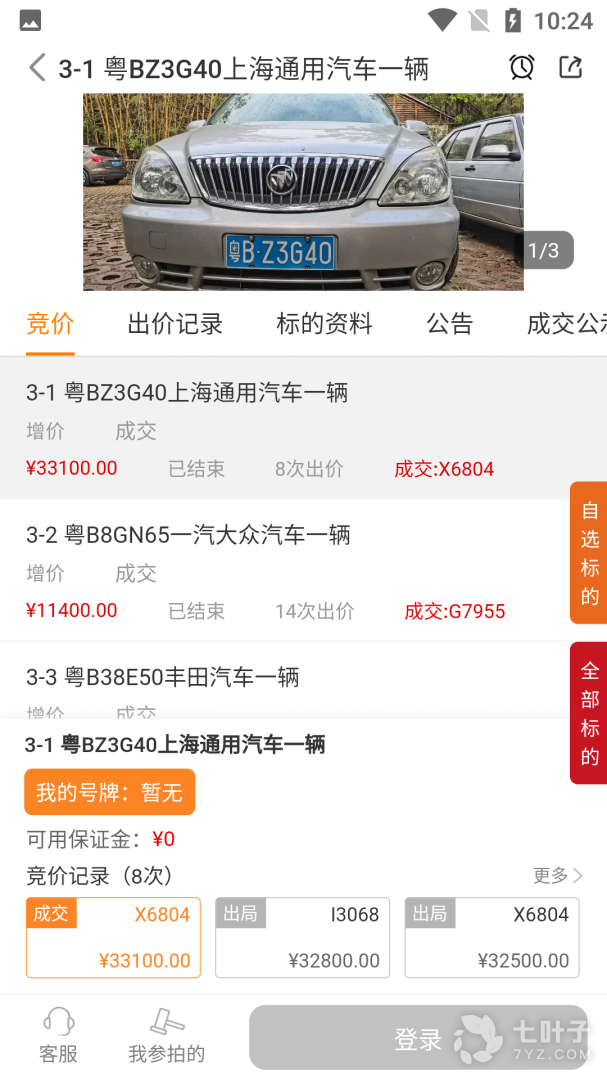This screenshot has width=607, height=1080.
Task: Switch to the 竞价 tab
Action: coord(50,324)
